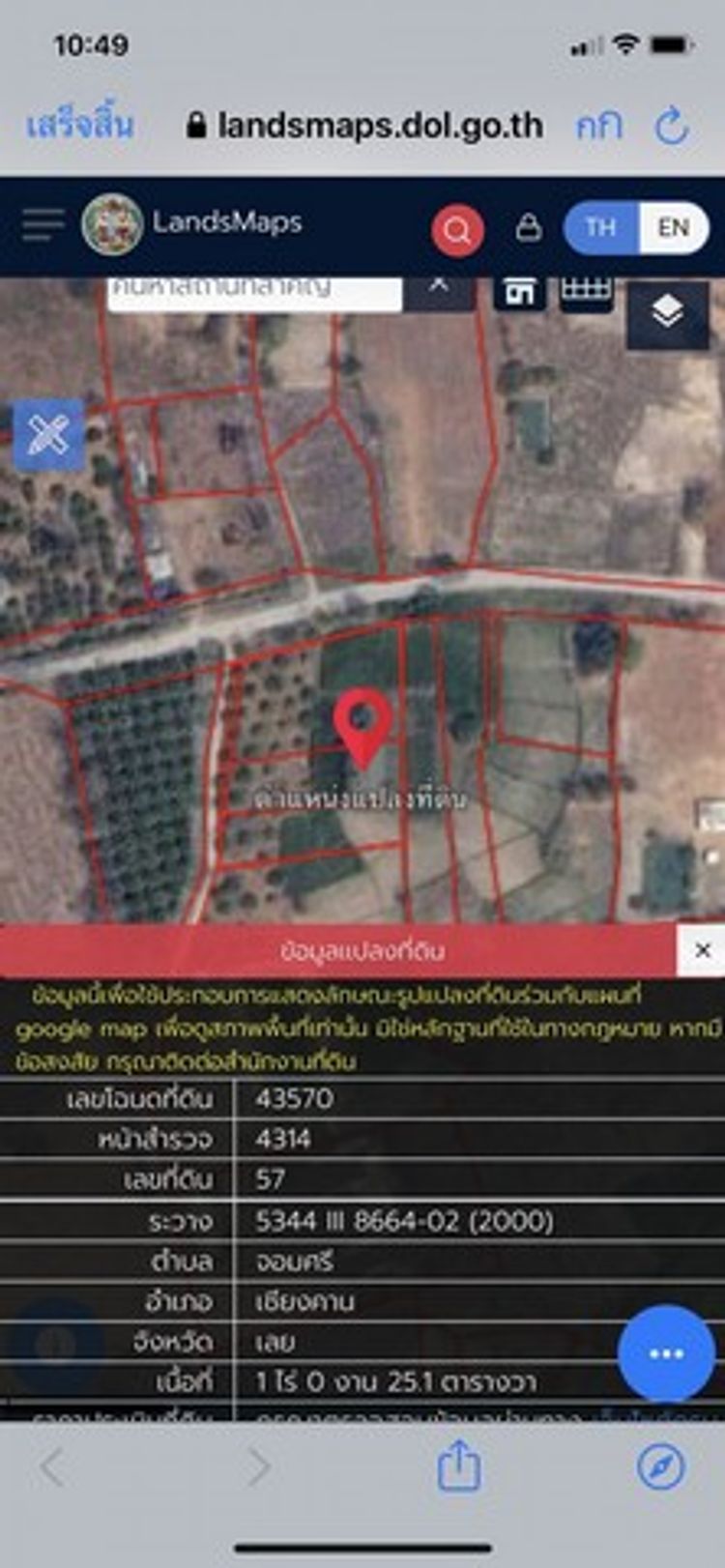Close the land parcel info panel
The image size is (725, 1568).
[703, 950]
